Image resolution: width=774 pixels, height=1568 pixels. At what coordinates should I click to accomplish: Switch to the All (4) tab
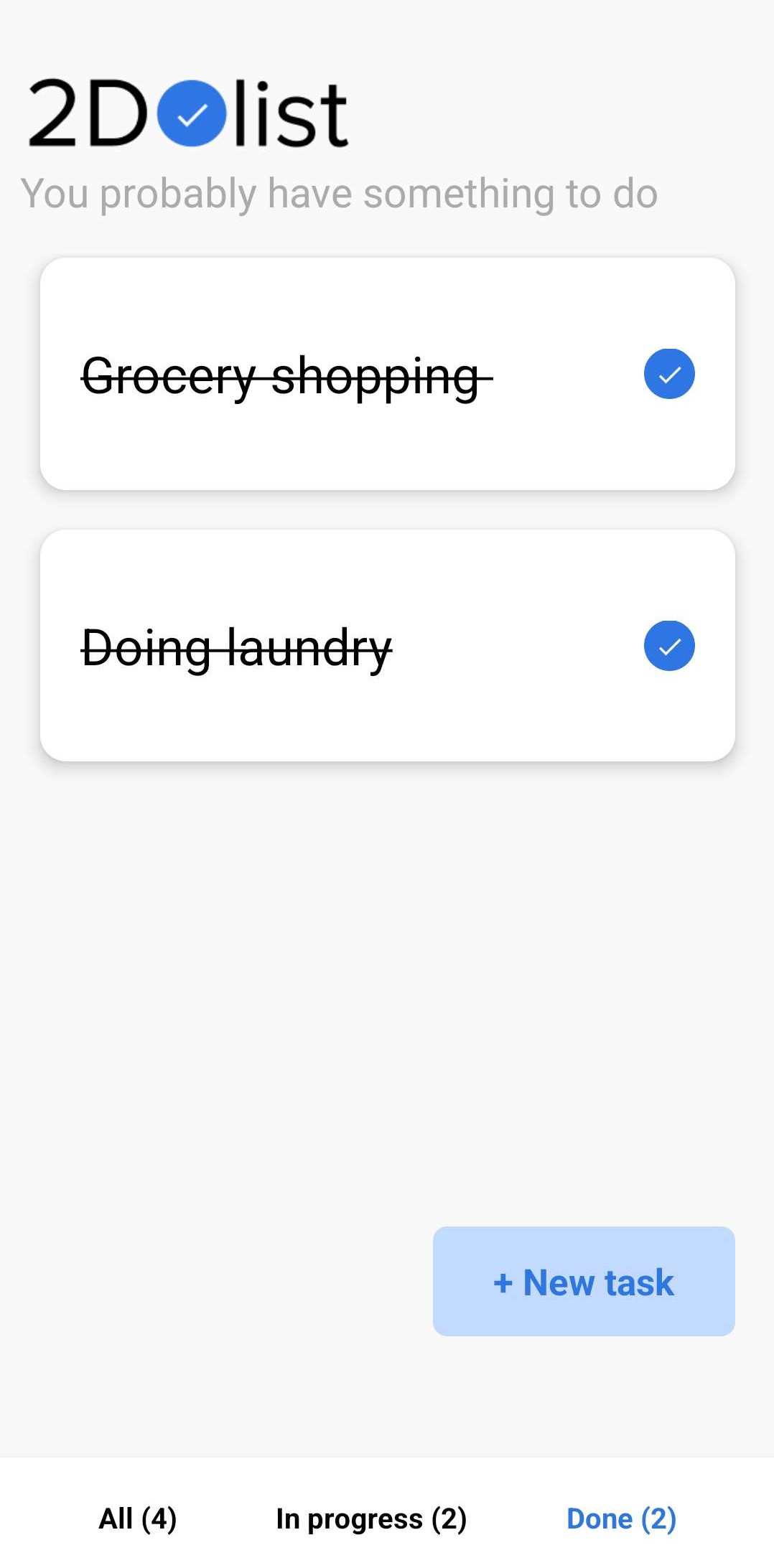(137, 1518)
